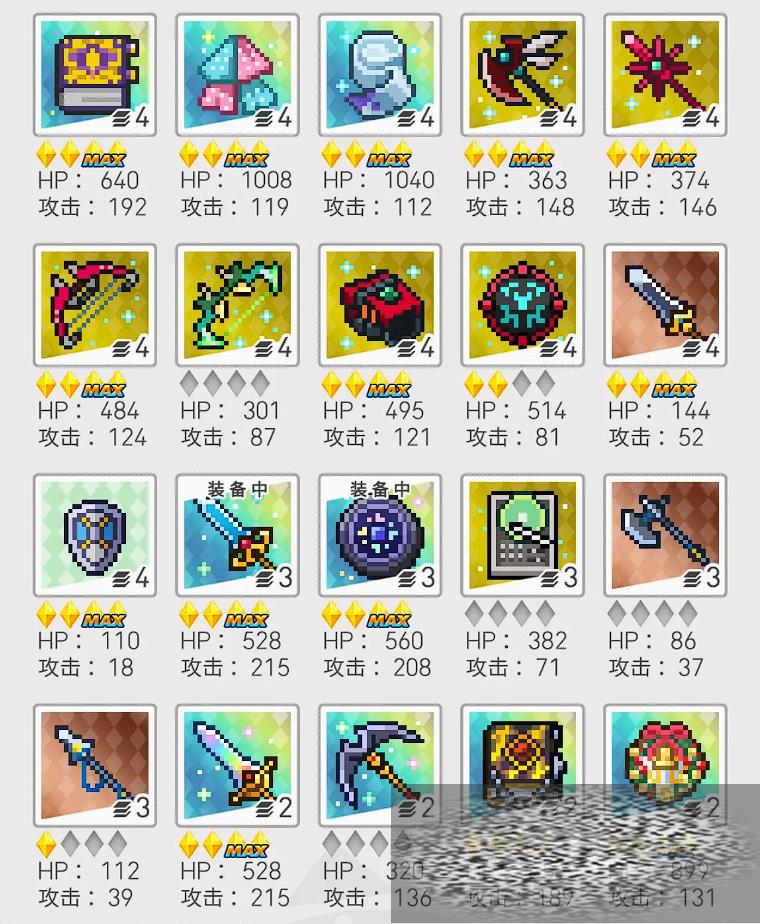Open the red box item with HP 495
This screenshot has width=760, height=924.
pos(380,305)
